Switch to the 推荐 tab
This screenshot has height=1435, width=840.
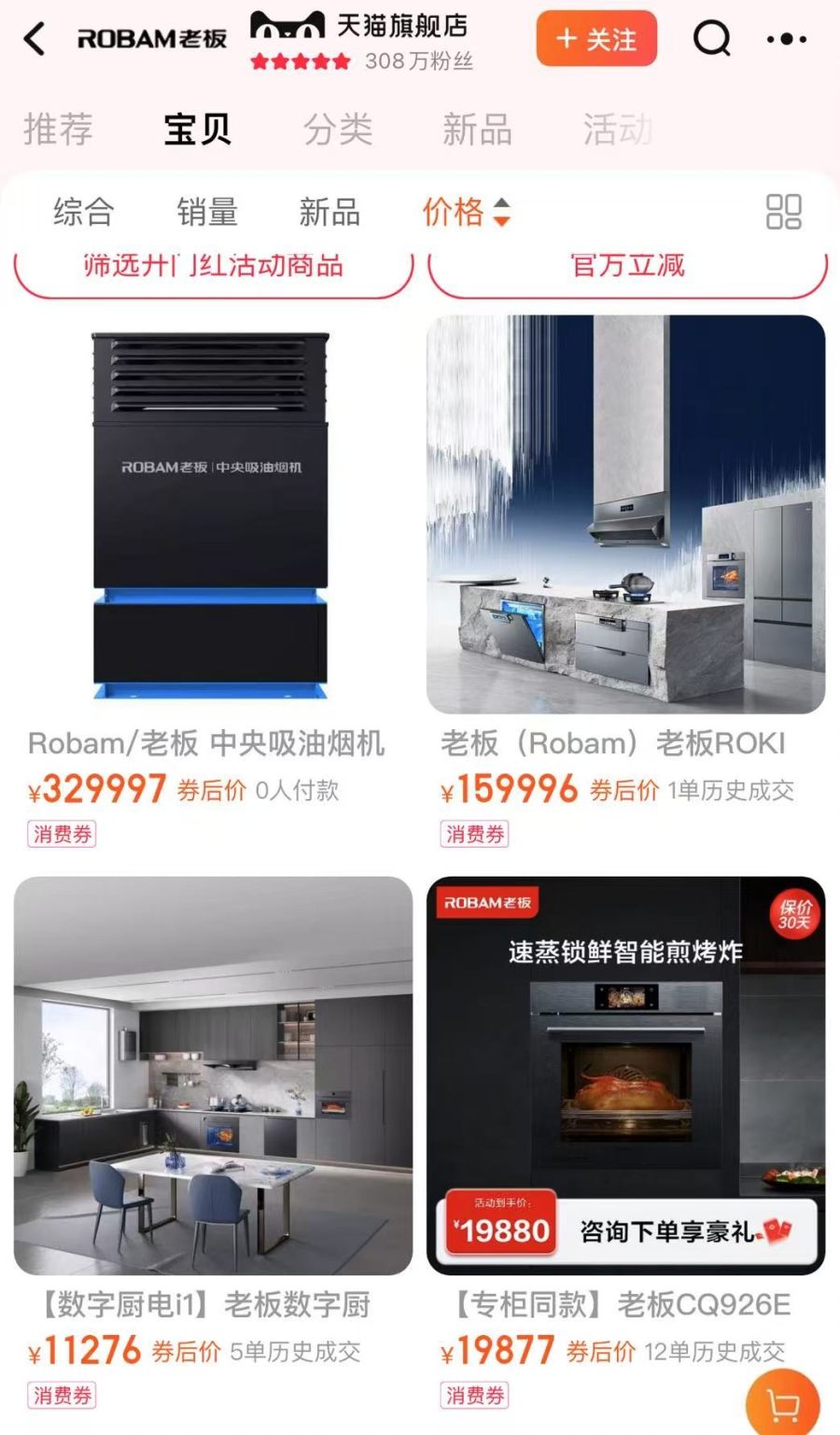tap(58, 129)
